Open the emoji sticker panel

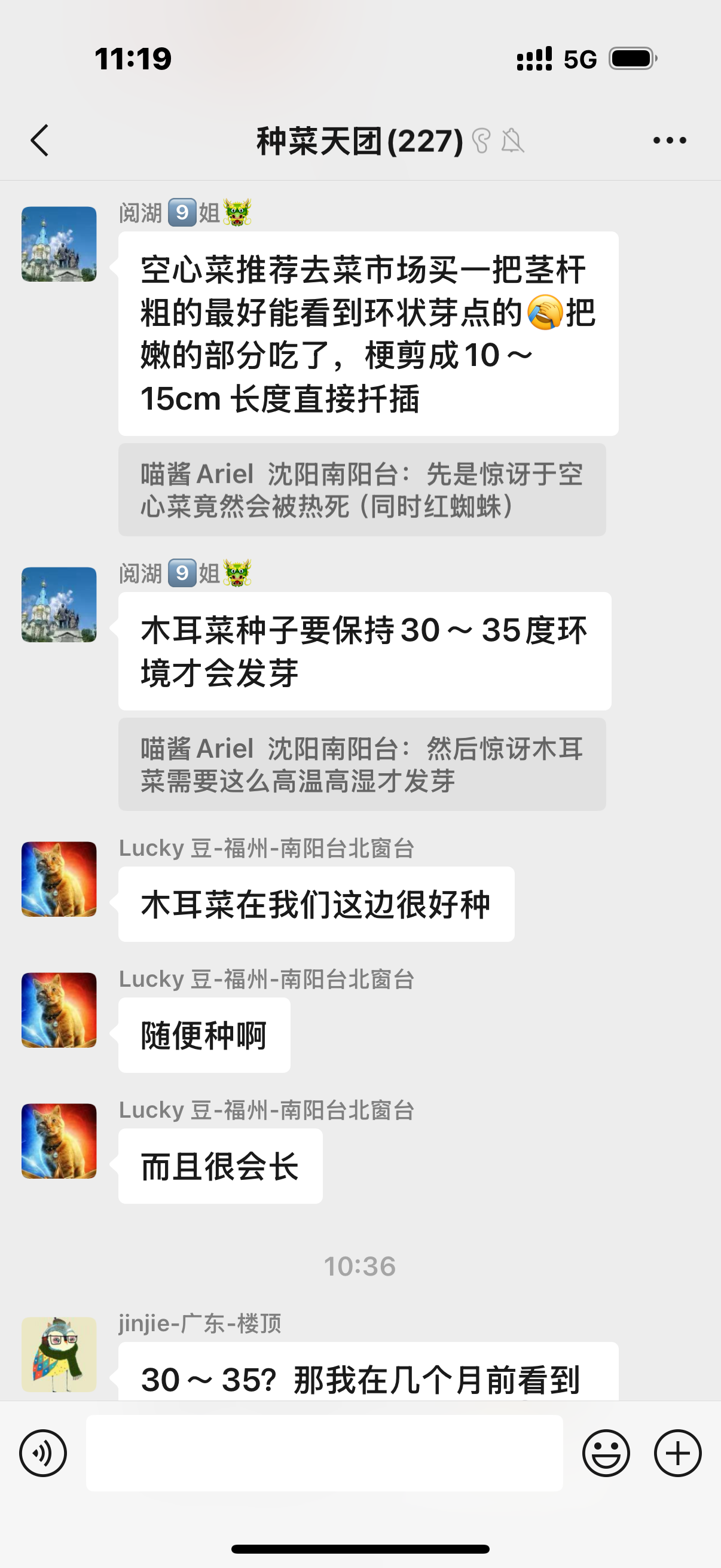pyautogui.click(x=606, y=1453)
